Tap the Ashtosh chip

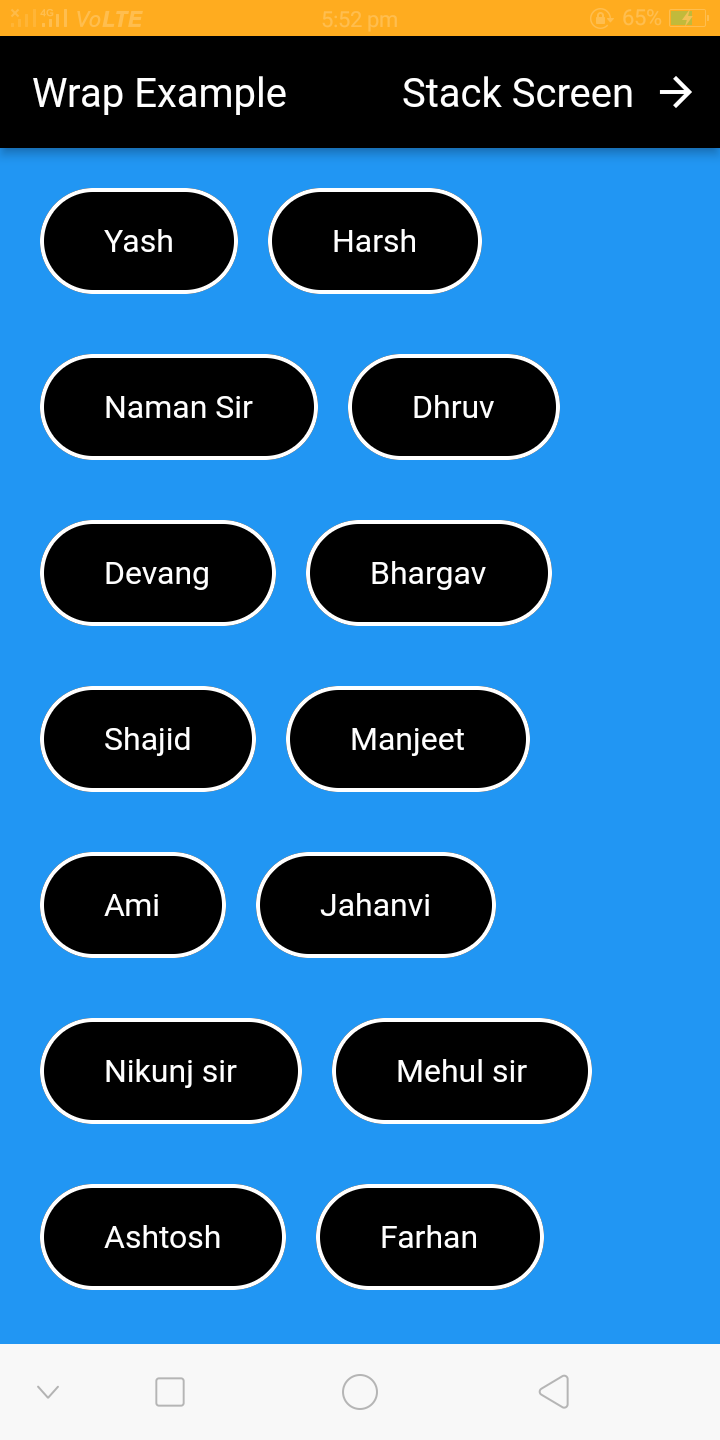coord(163,1237)
